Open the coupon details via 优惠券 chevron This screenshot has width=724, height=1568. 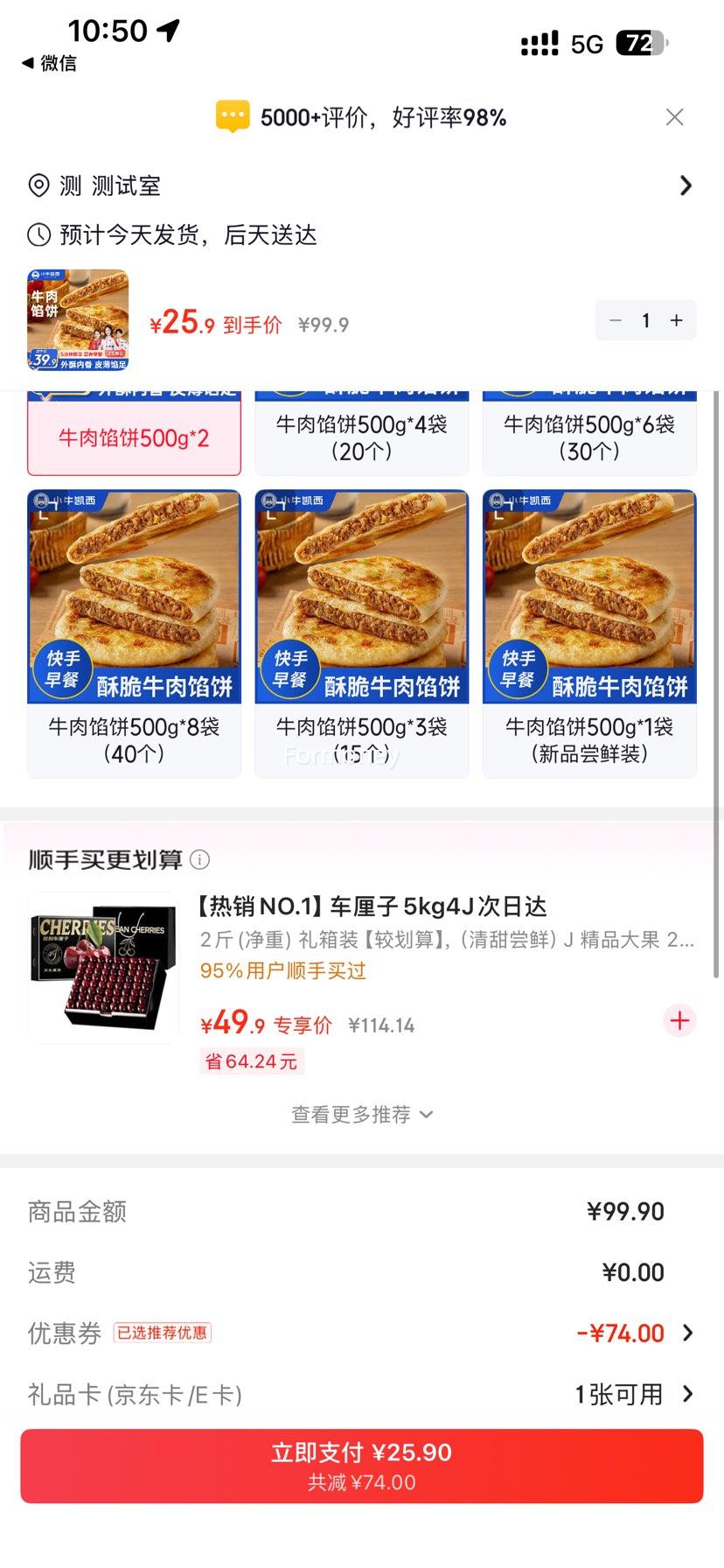[x=689, y=1333]
